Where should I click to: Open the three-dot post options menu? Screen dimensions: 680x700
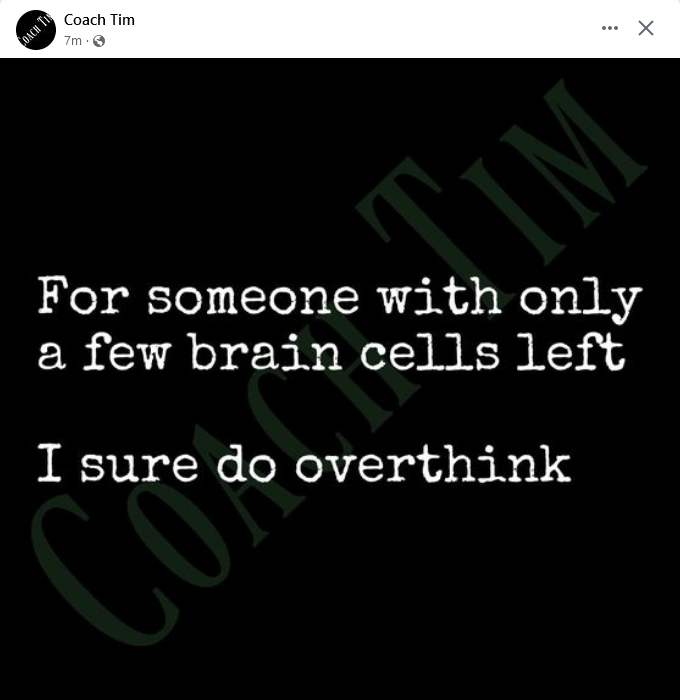click(x=610, y=28)
